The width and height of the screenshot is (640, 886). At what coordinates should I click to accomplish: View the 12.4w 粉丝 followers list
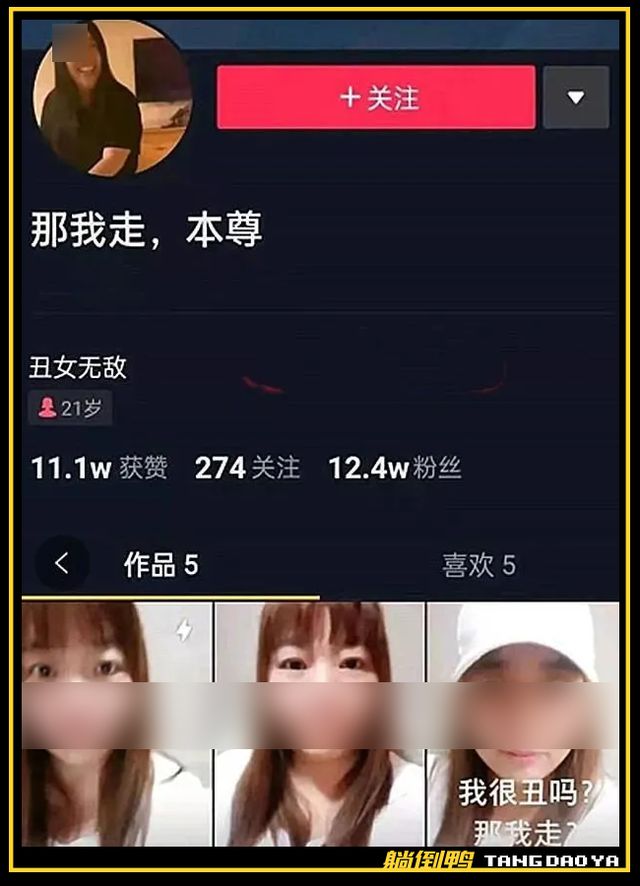point(394,467)
